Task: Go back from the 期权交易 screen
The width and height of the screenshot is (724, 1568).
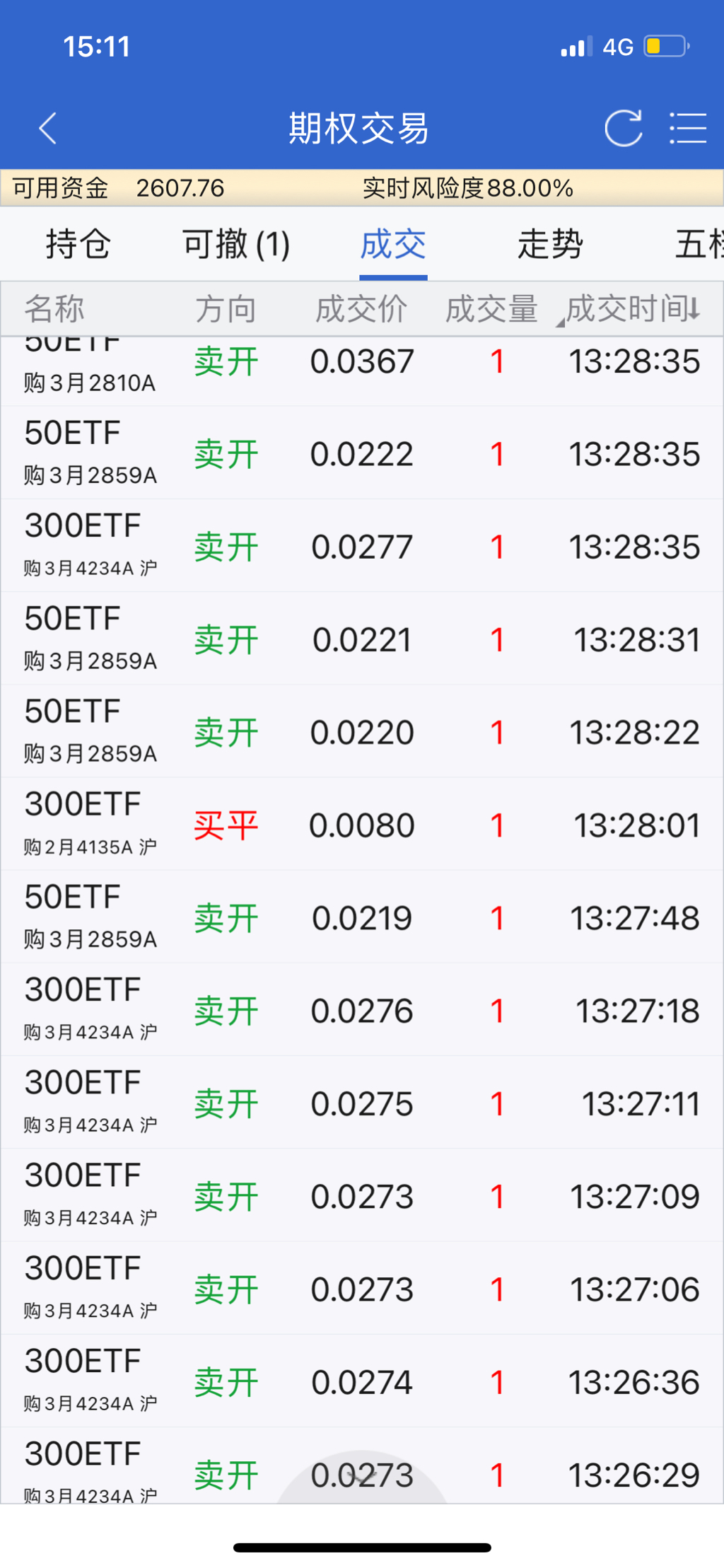Action: (48, 129)
